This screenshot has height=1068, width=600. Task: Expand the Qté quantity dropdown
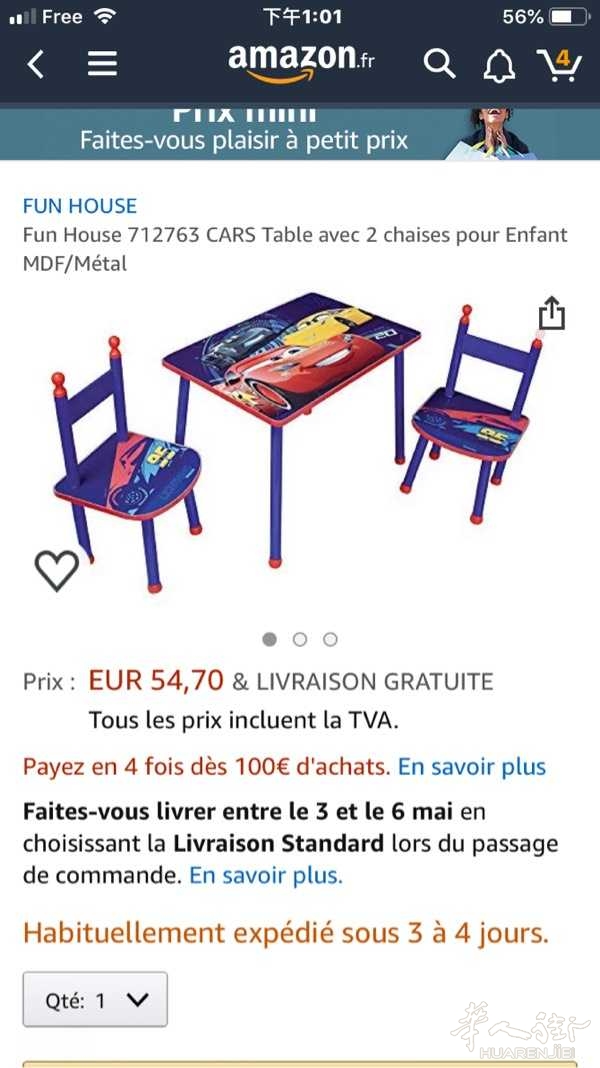(x=95, y=999)
